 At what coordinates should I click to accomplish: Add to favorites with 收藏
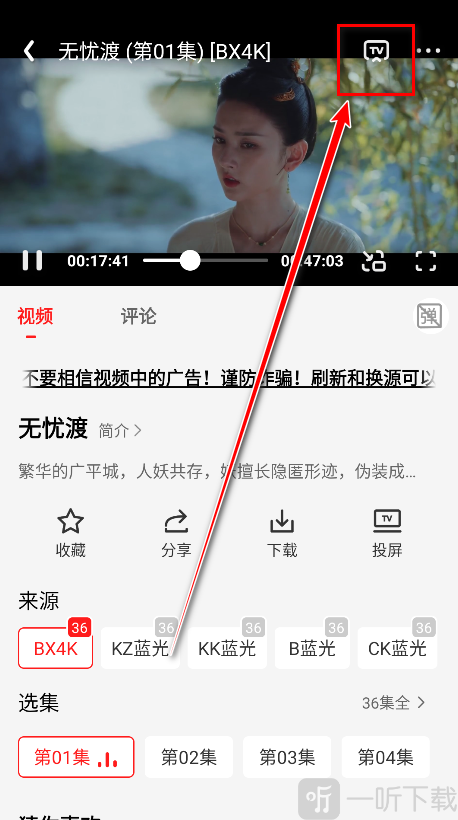pos(71,534)
